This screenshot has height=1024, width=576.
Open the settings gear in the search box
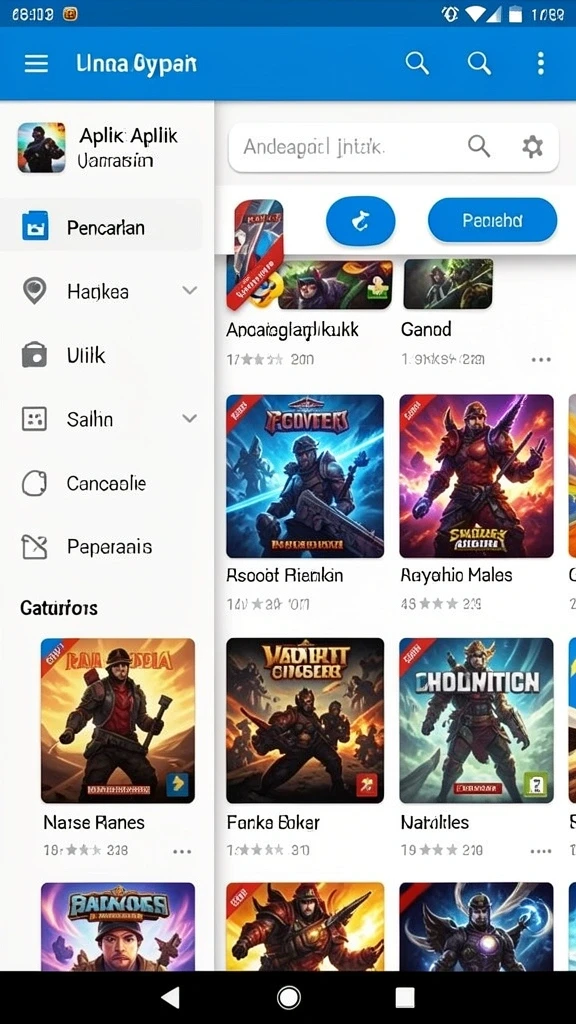tap(532, 147)
